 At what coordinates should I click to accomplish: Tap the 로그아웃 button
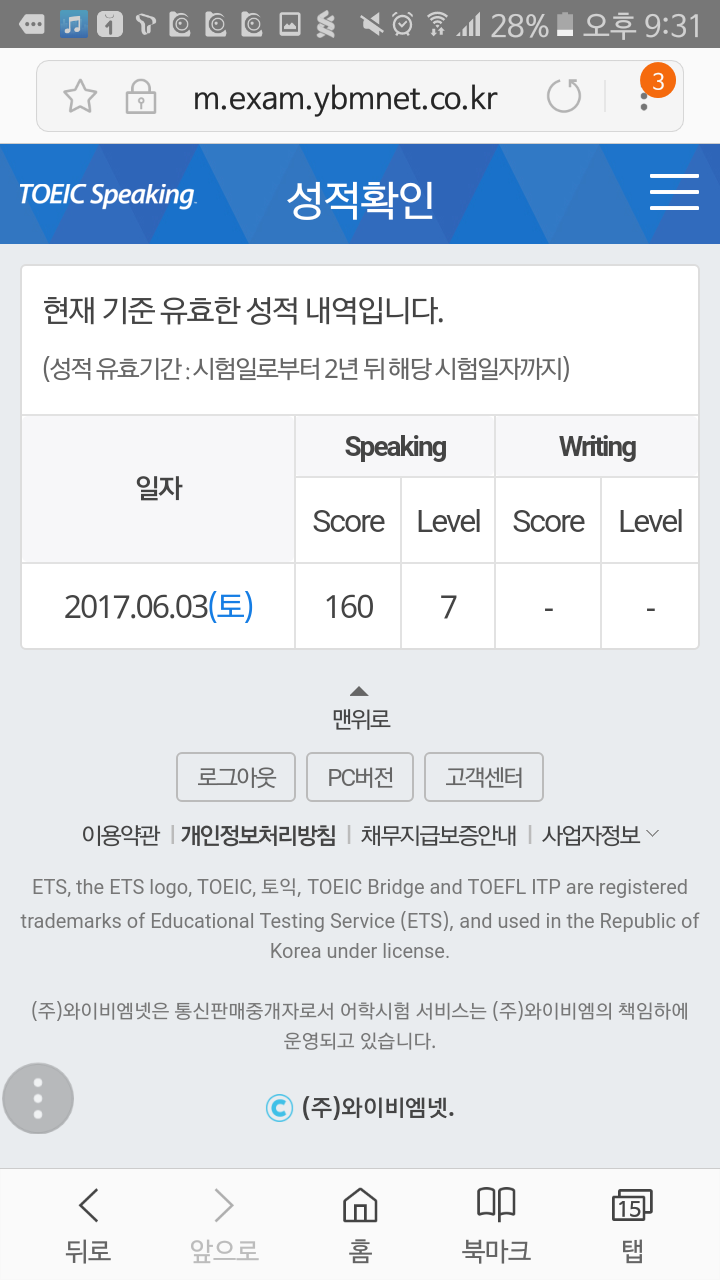236,777
